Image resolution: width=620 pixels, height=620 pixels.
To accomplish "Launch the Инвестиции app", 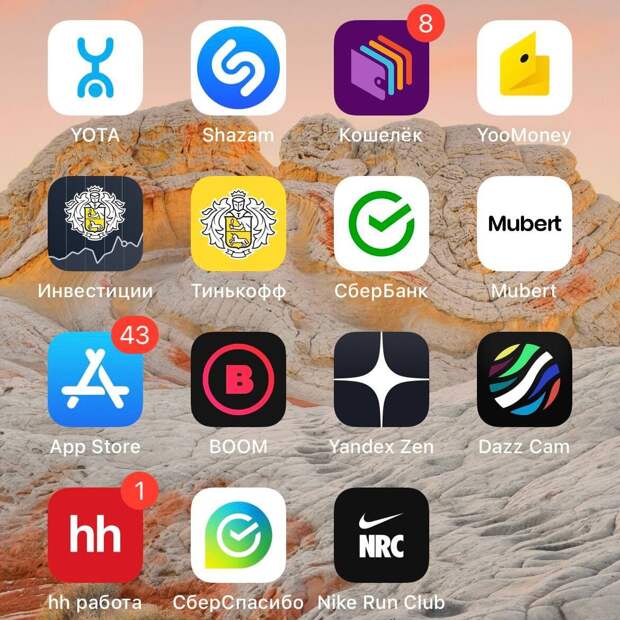I will tap(95, 224).
